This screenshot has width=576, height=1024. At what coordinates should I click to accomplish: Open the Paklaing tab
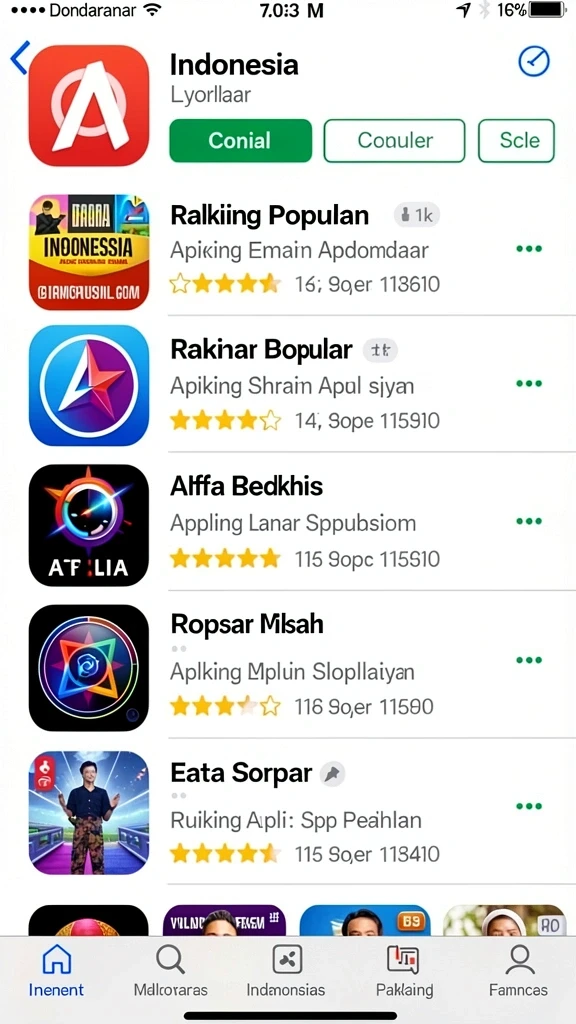404,971
